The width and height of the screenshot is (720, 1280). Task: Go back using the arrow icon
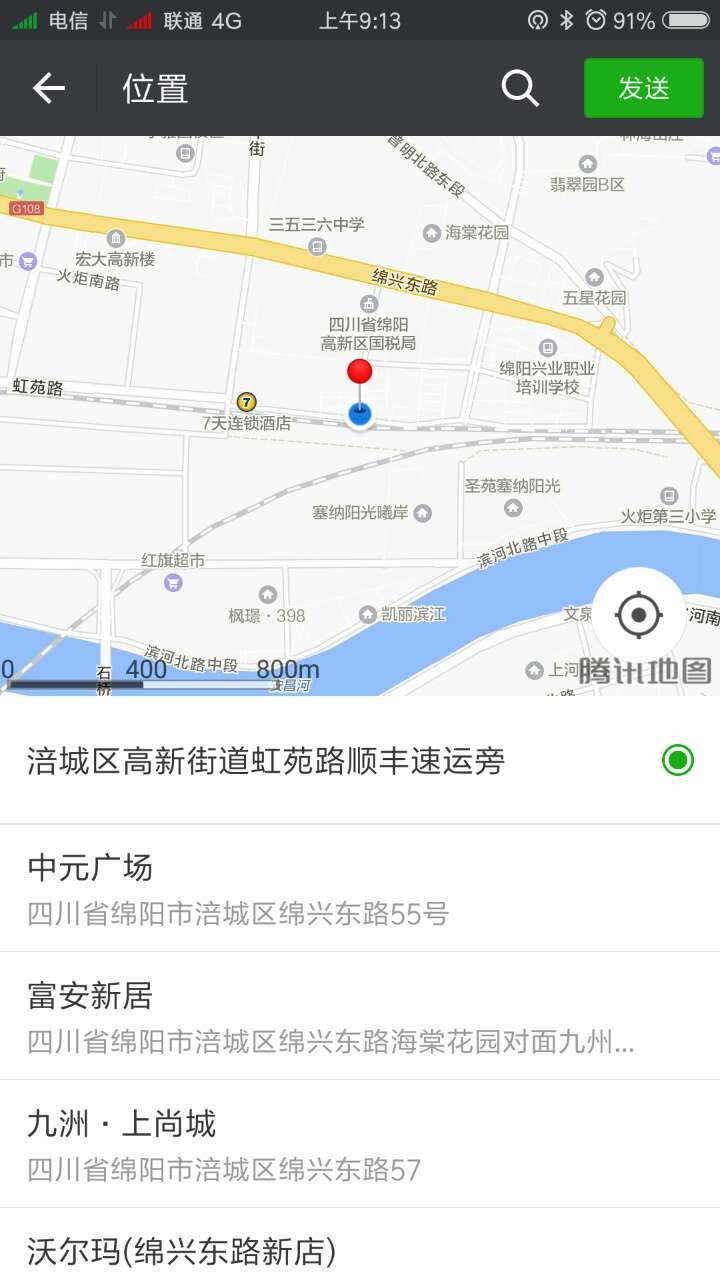coord(48,89)
